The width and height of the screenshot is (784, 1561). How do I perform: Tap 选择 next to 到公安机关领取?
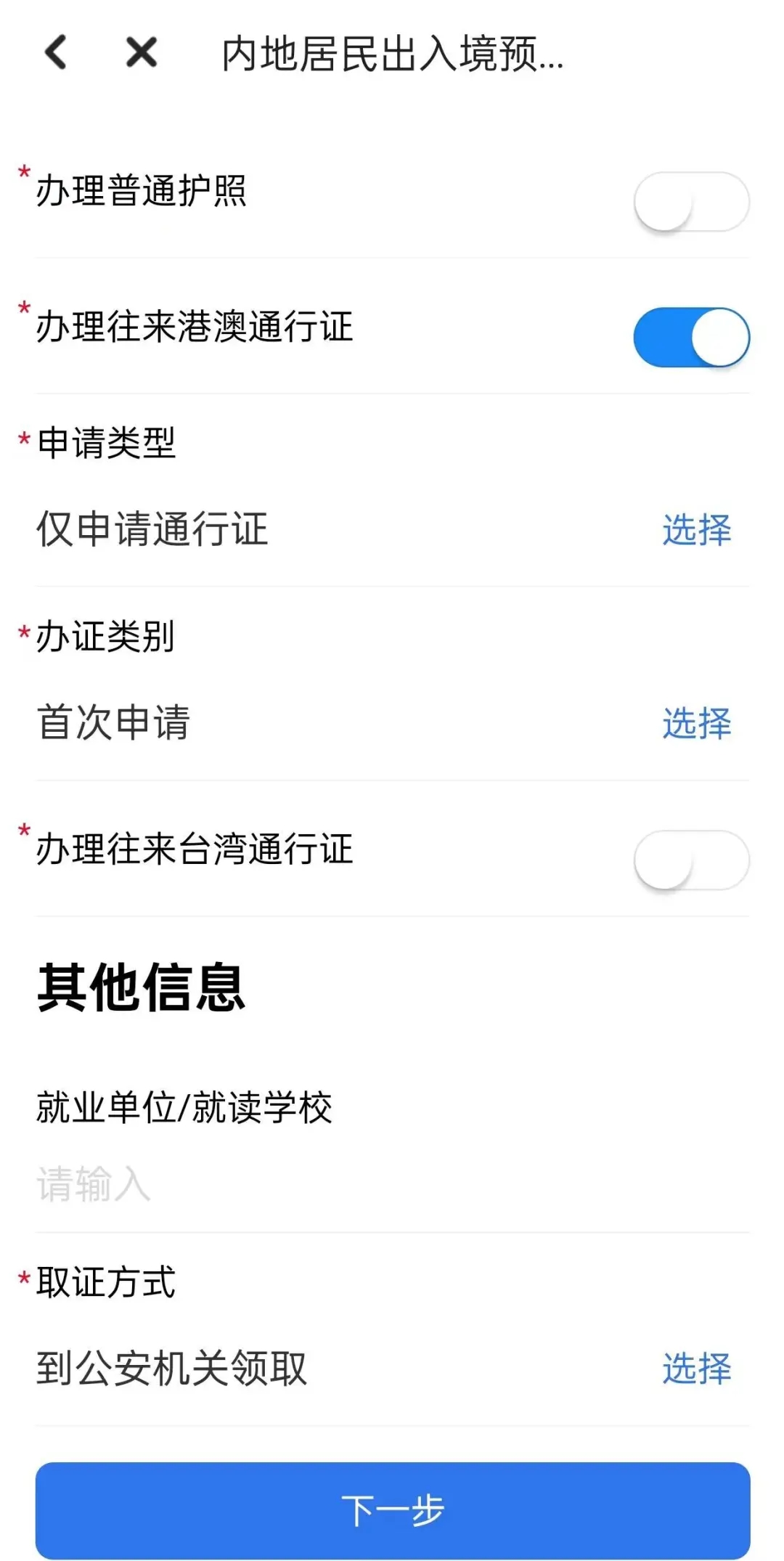696,1369
